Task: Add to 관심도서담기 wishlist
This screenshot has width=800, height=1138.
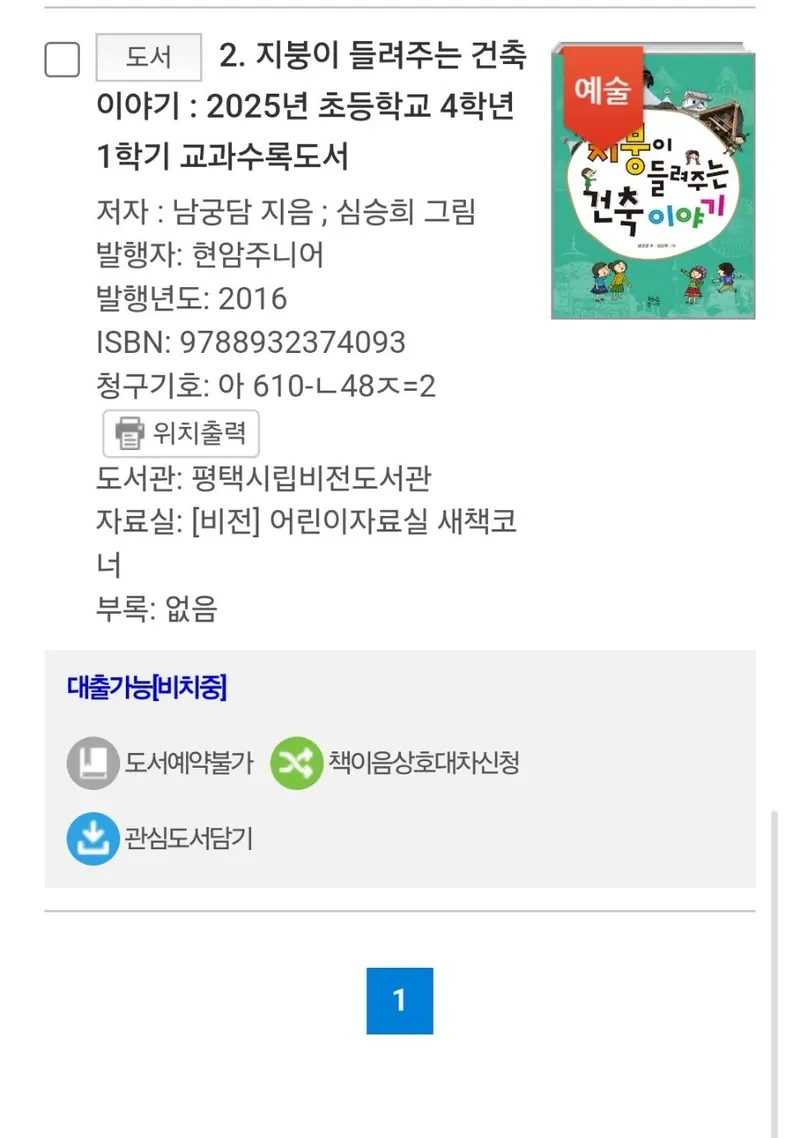Action: coord(160,838)
